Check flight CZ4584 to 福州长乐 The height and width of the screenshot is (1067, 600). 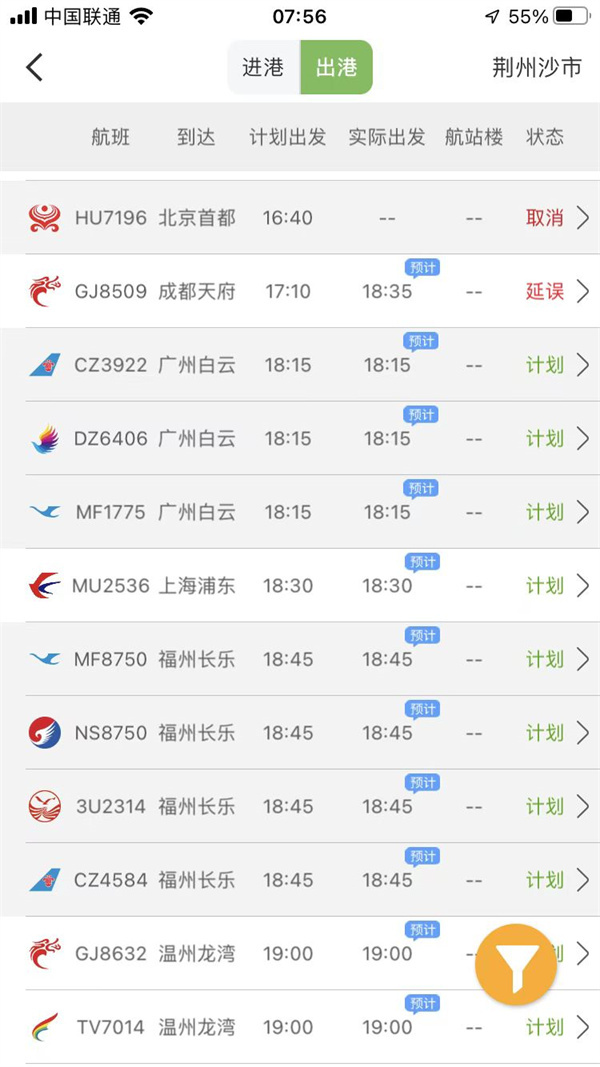(300, 880)
